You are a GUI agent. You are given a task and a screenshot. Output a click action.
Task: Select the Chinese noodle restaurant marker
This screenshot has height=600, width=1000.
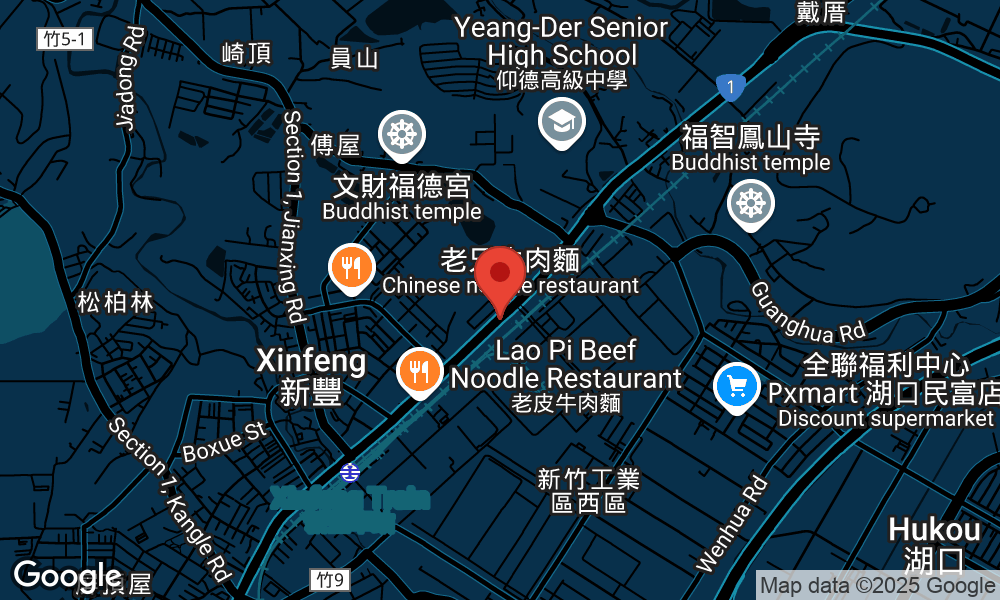(351, 268)
